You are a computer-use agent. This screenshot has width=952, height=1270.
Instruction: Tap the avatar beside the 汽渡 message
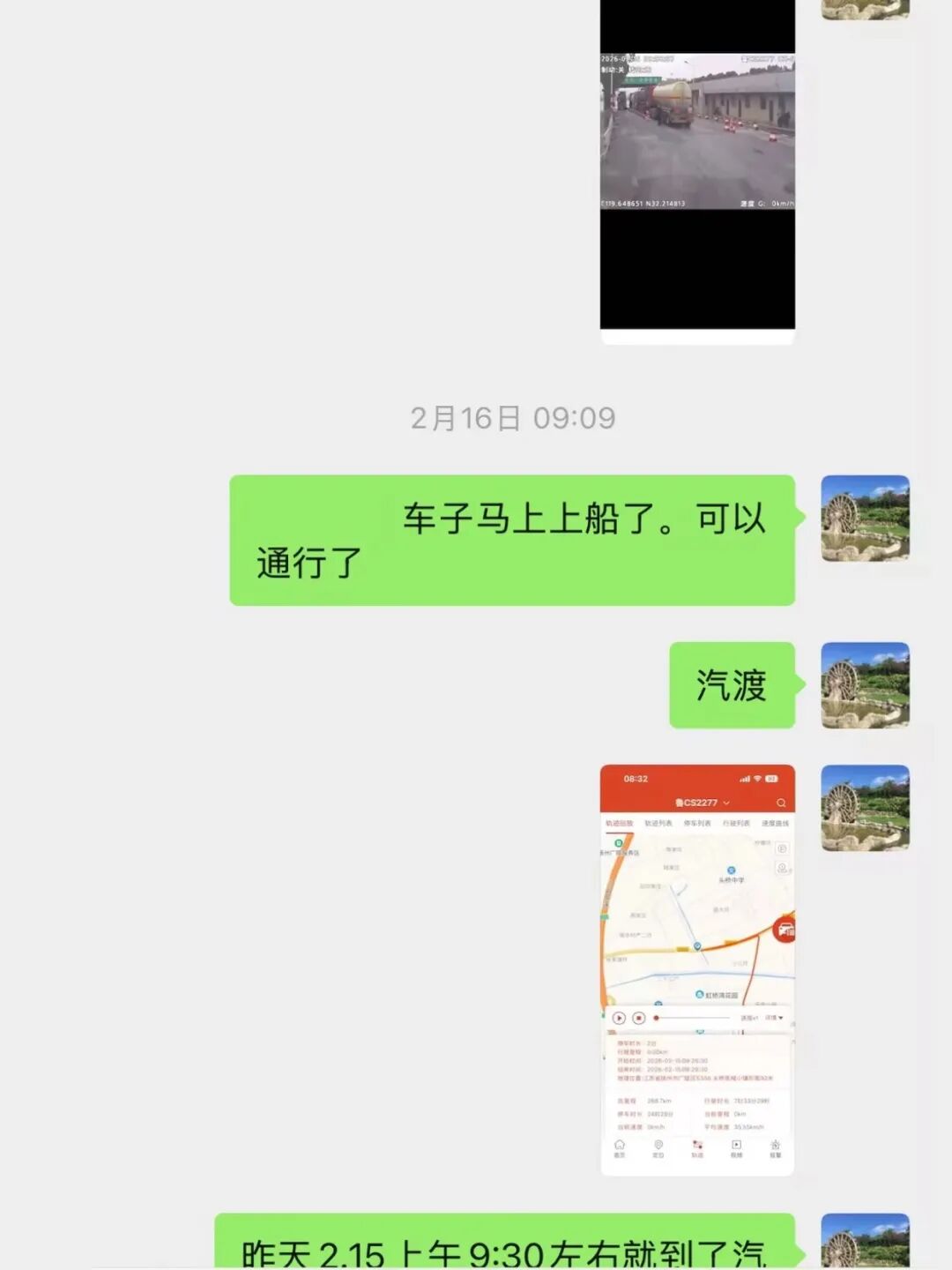[x=865, y=685]
